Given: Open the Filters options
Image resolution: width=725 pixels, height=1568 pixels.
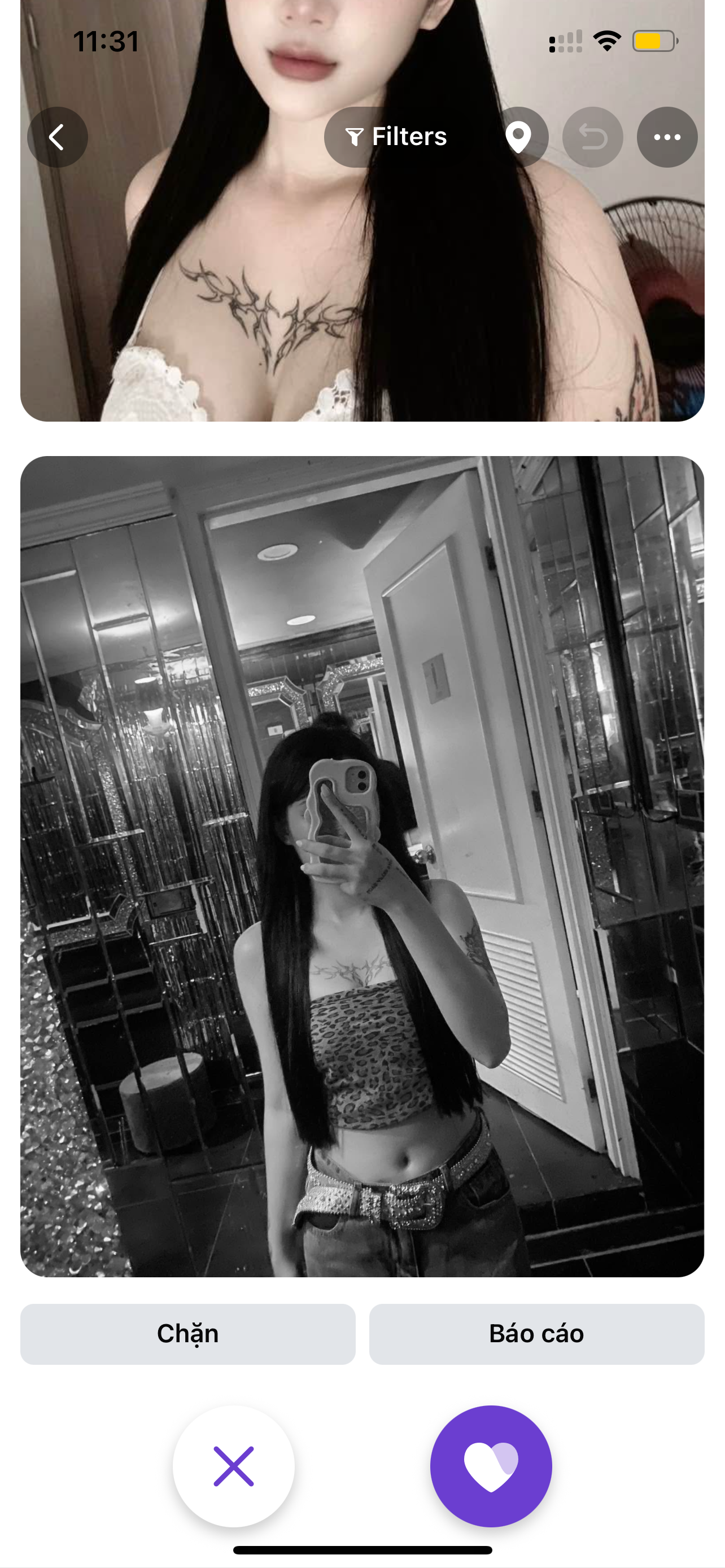Looking at the screenshot, I should [397, 137].
